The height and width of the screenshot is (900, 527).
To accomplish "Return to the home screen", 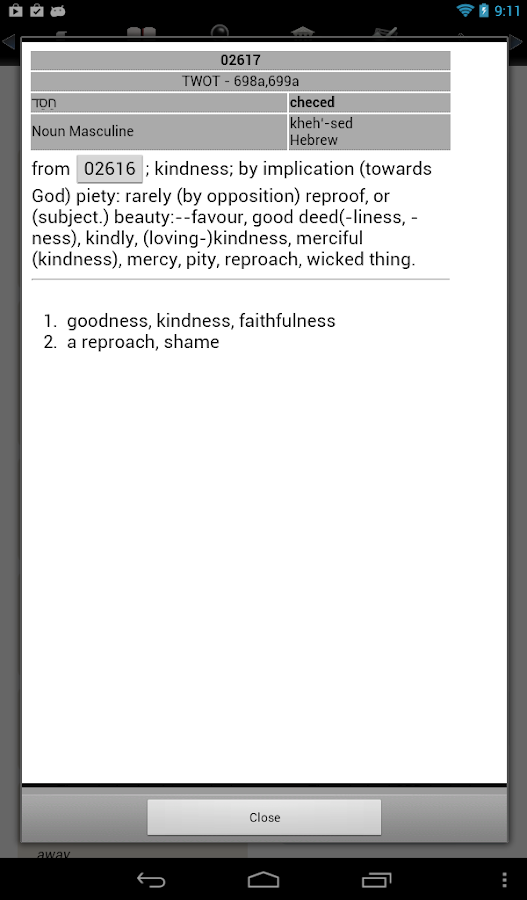I will click(264, 879).
